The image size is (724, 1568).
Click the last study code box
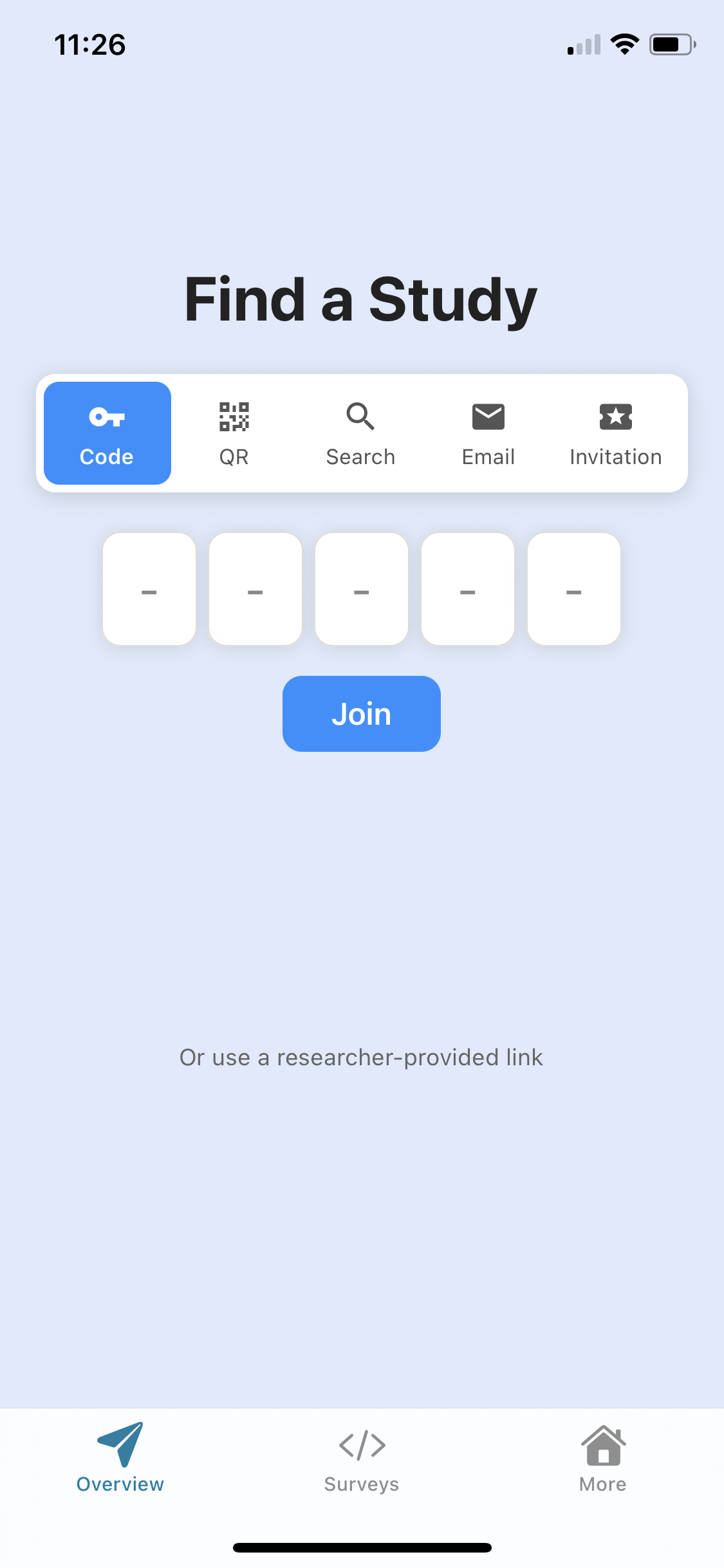click(x=573, y=588)
